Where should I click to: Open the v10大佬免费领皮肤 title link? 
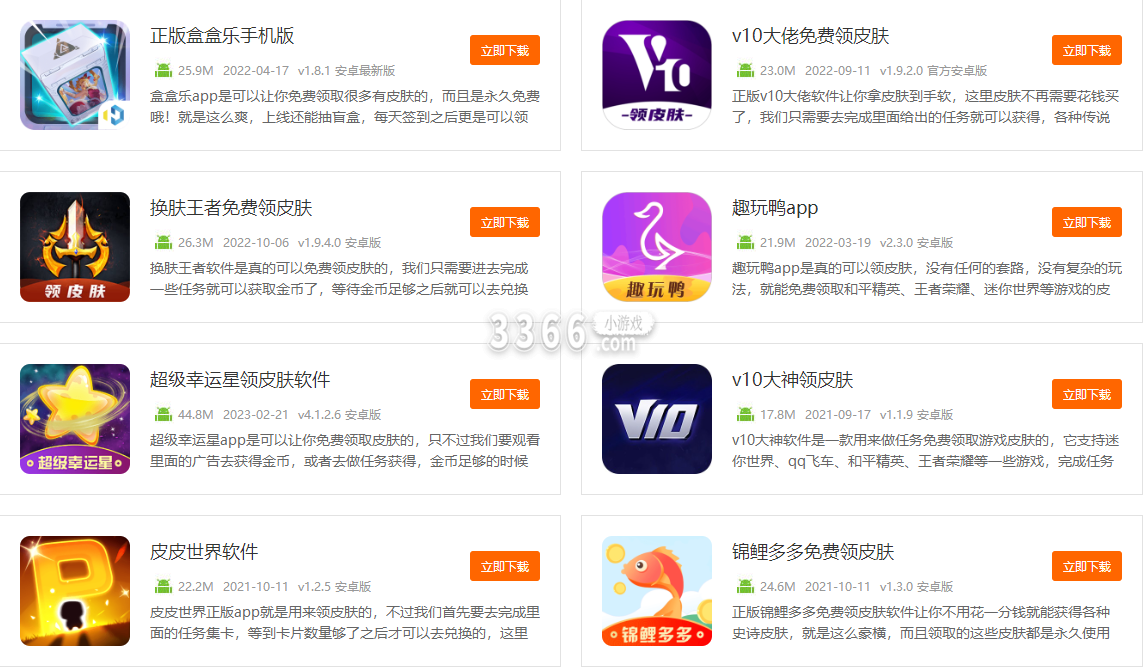(810, 36)
